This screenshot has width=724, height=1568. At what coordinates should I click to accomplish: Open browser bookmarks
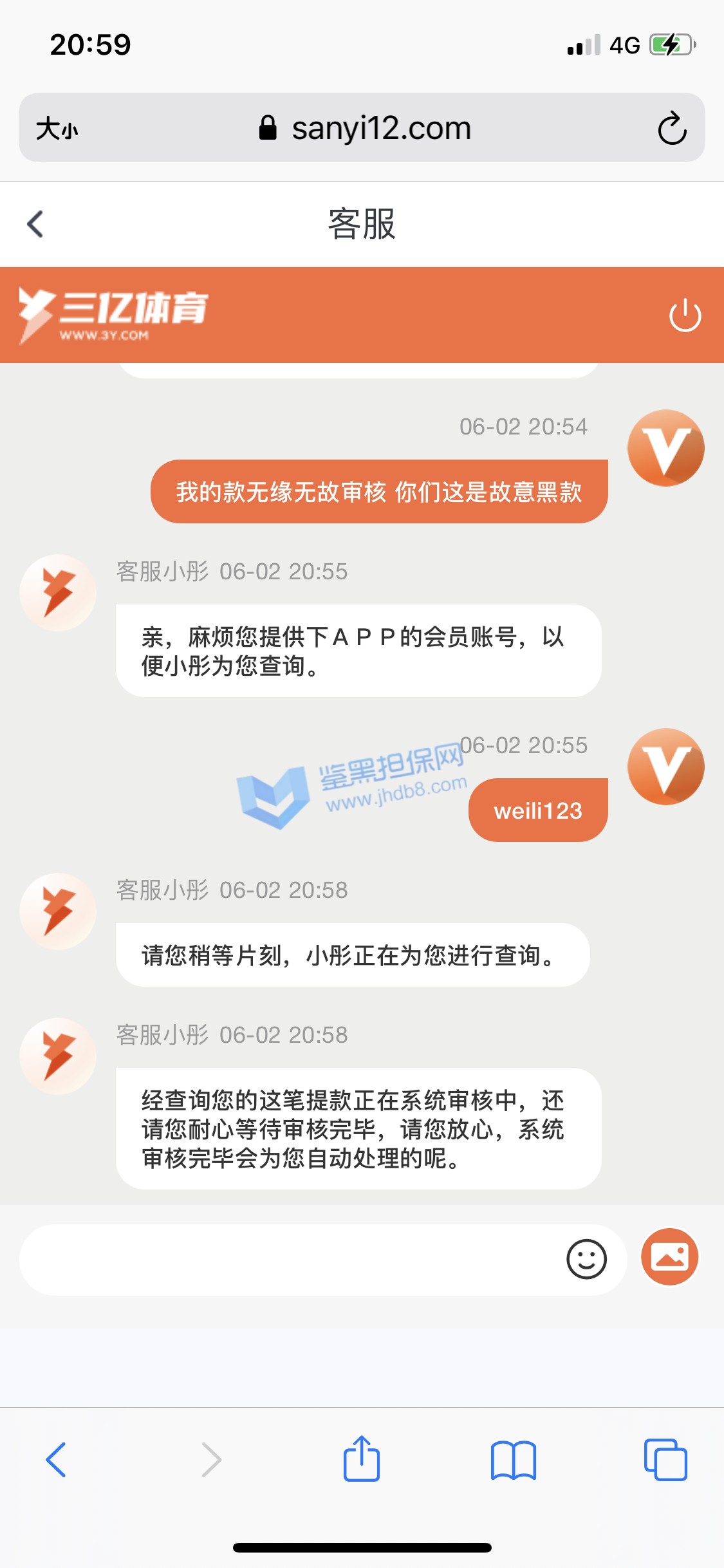513,1459
